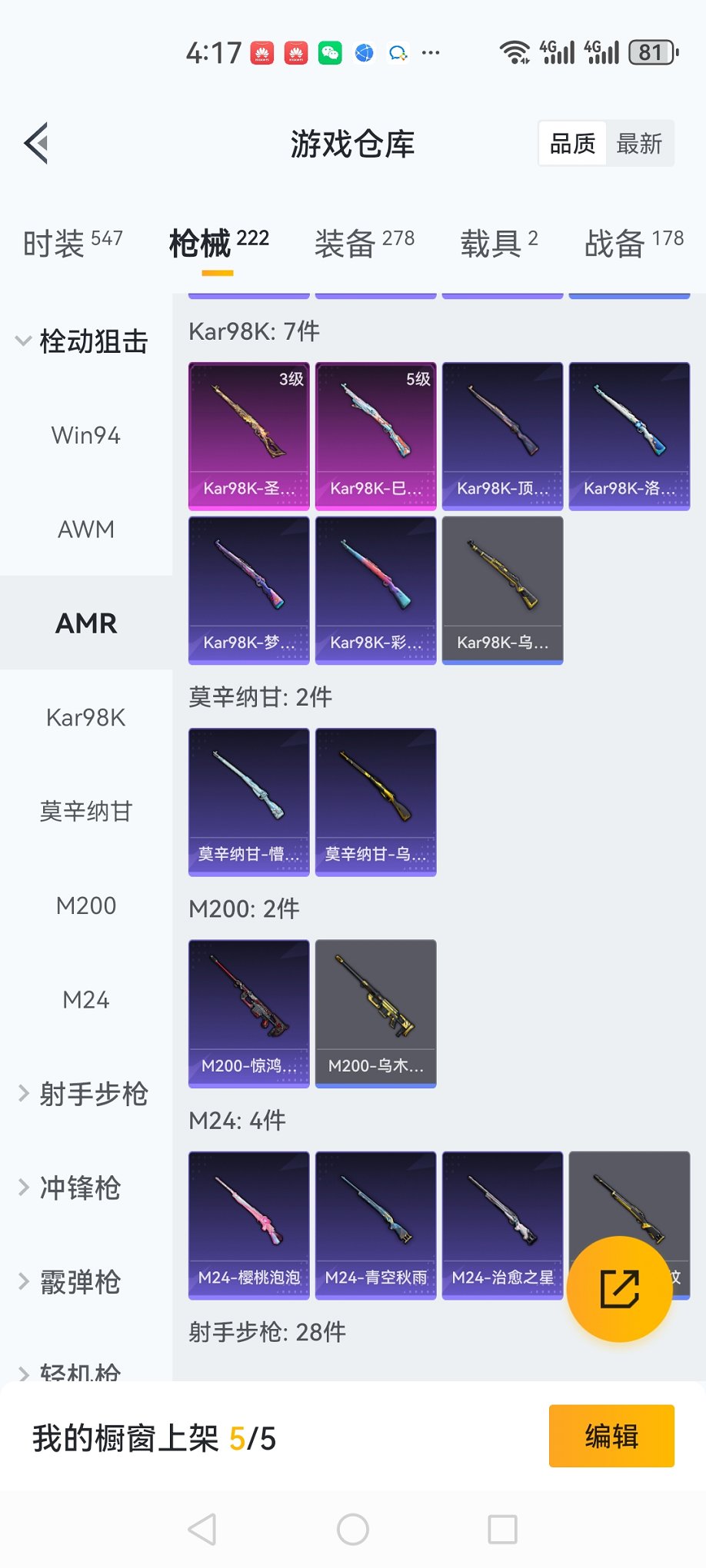Select 莫辛纳甘 in the sidebar
This screenshot has height=1568, width=706.
point(86,811)
